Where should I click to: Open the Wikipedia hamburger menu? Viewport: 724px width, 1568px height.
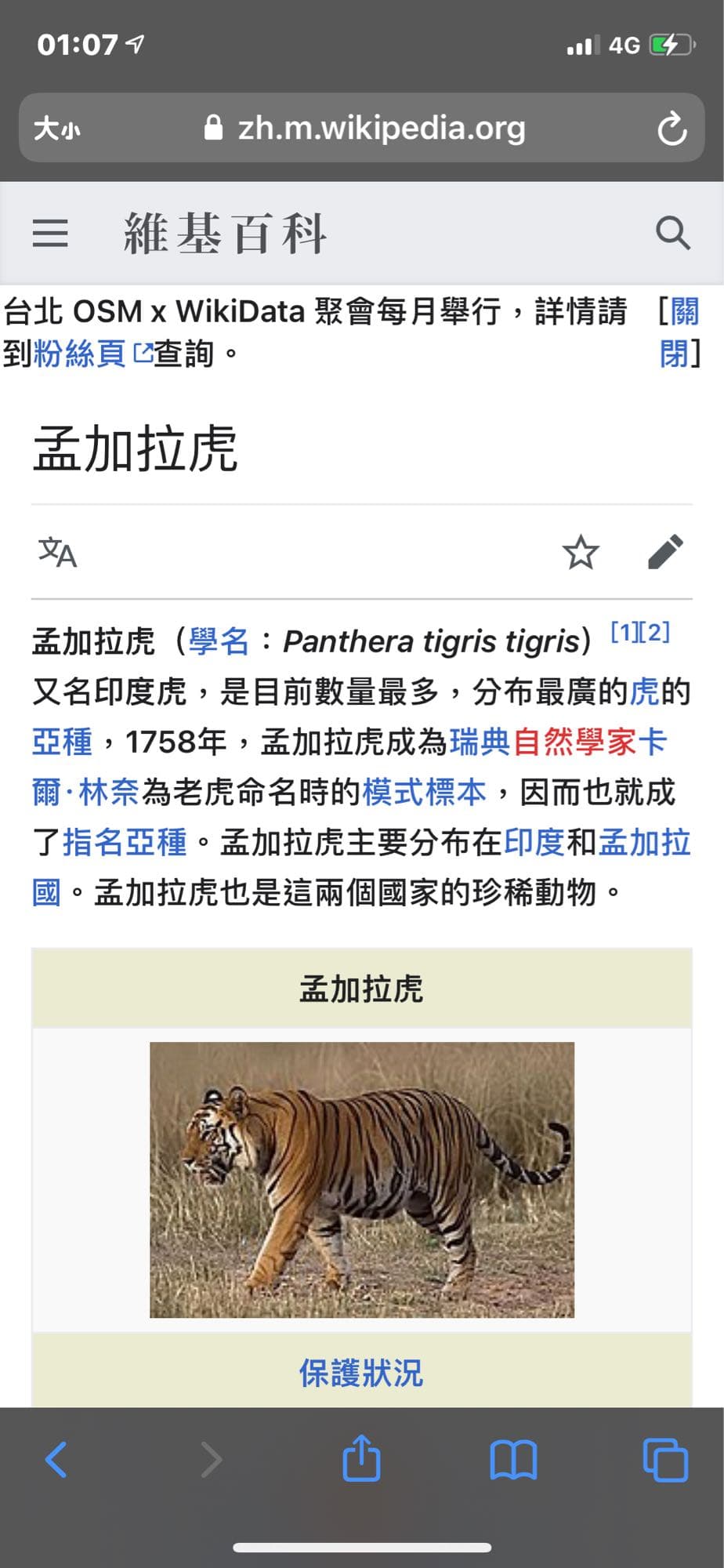(49, 233)
